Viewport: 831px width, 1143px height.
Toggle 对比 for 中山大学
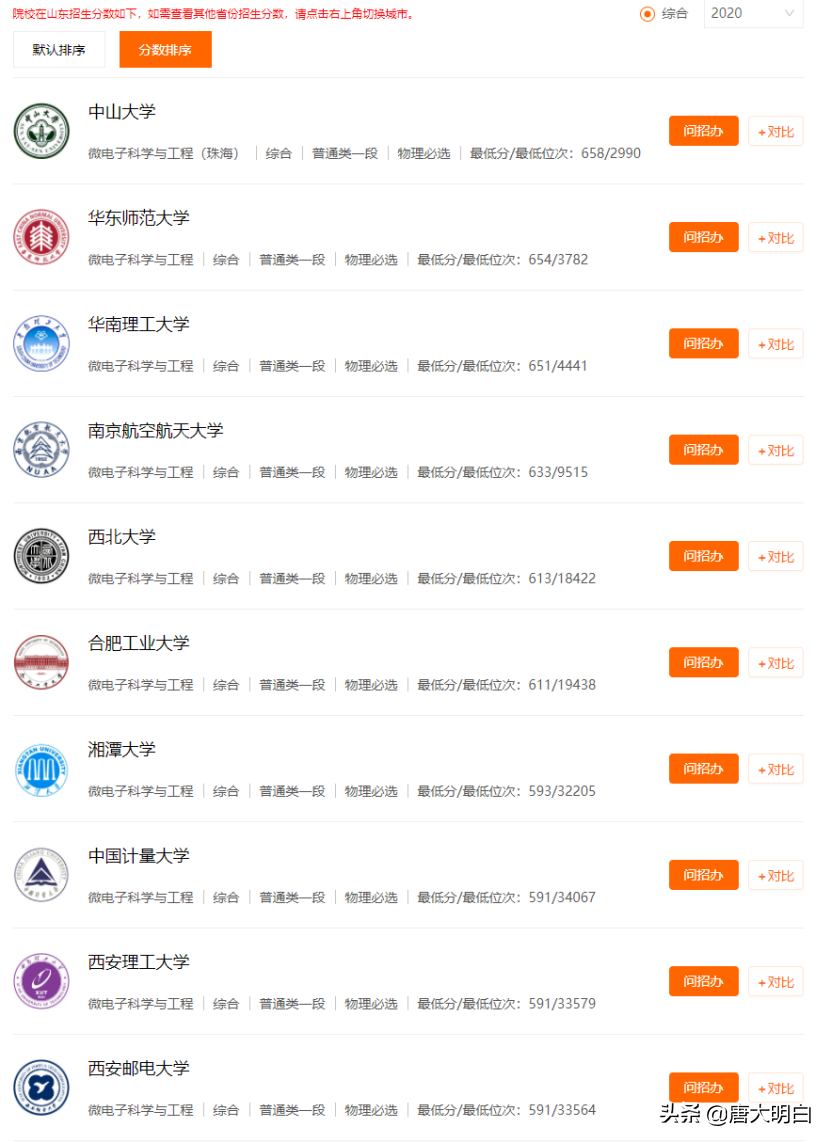point(776,131)
